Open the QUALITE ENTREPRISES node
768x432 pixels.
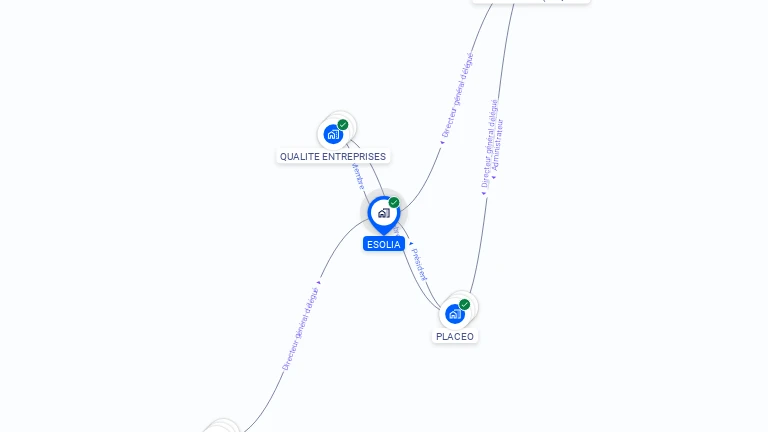pos(334,134)
